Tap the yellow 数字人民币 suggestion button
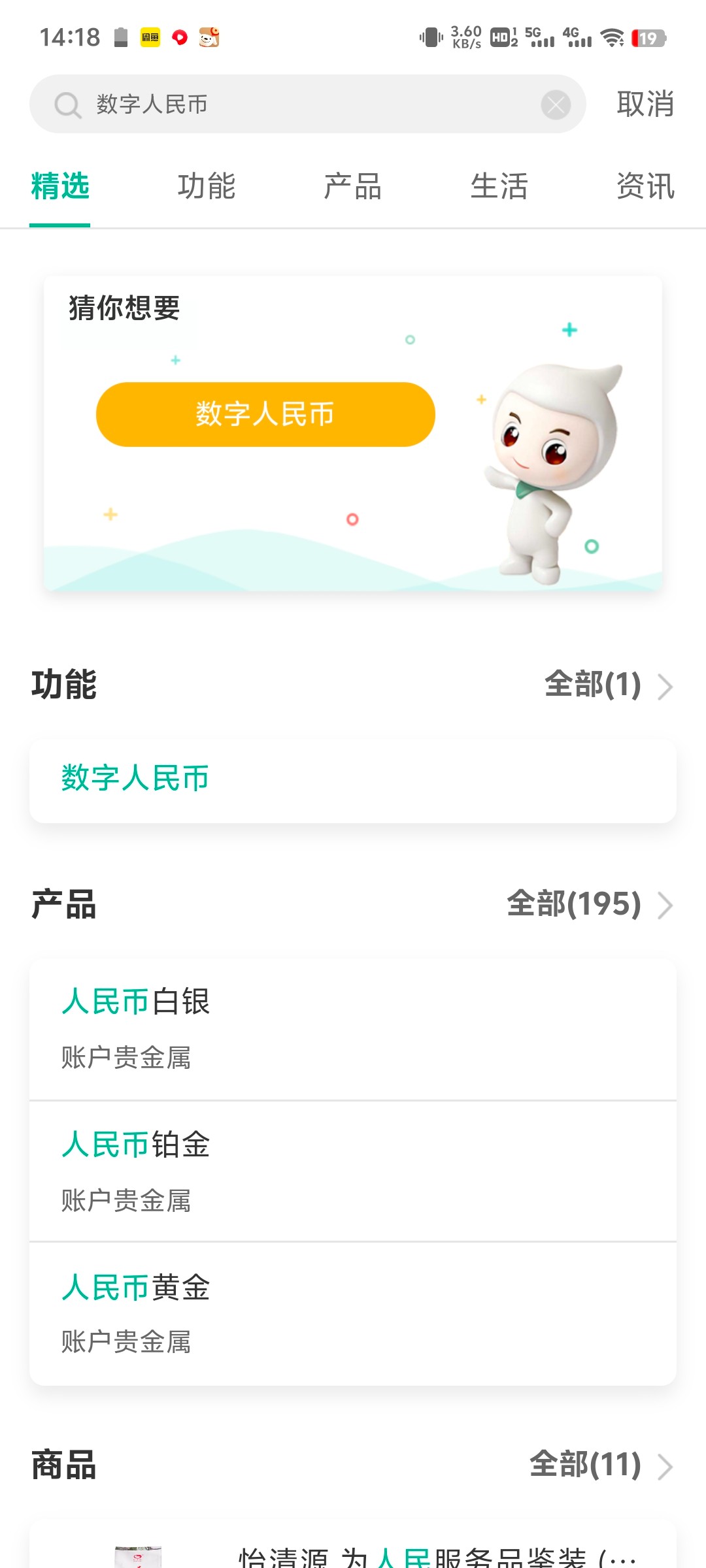This screenshot has width=706, height=1568. [265, 414]
